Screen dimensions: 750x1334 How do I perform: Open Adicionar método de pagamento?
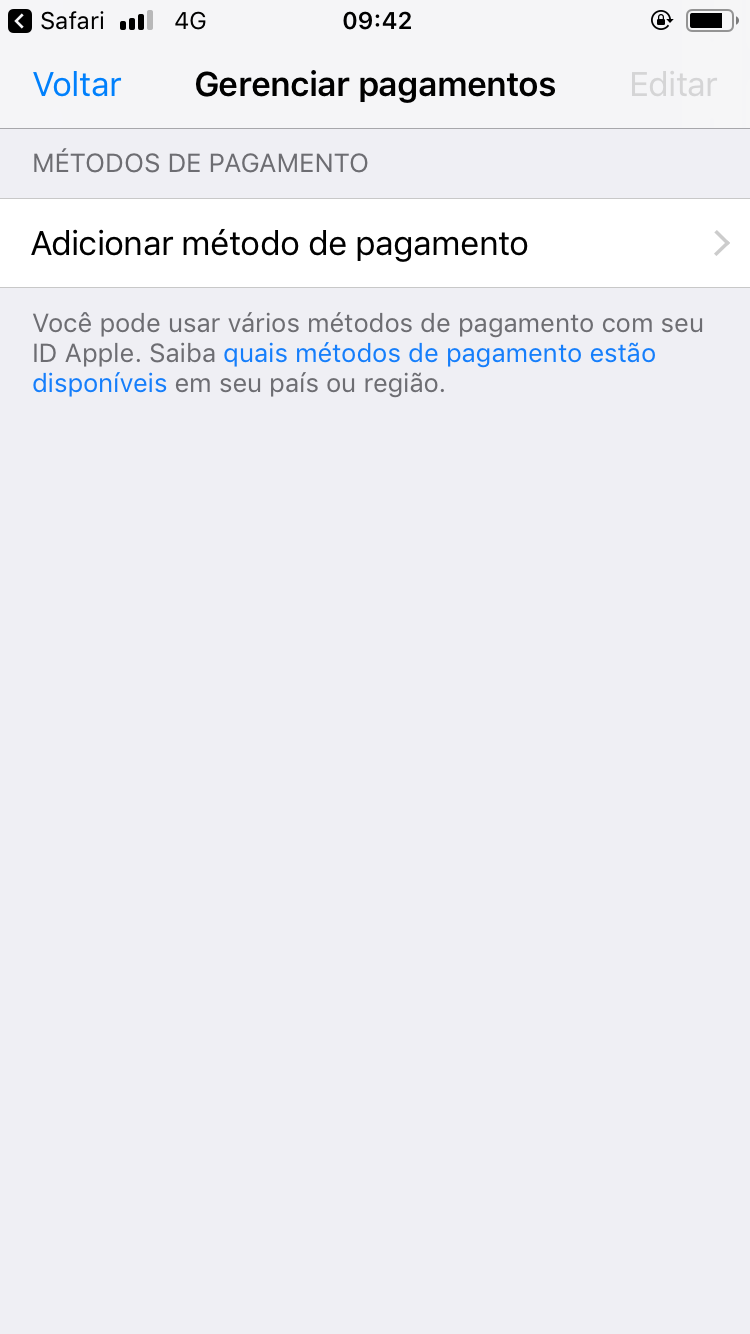click(375, 243)
